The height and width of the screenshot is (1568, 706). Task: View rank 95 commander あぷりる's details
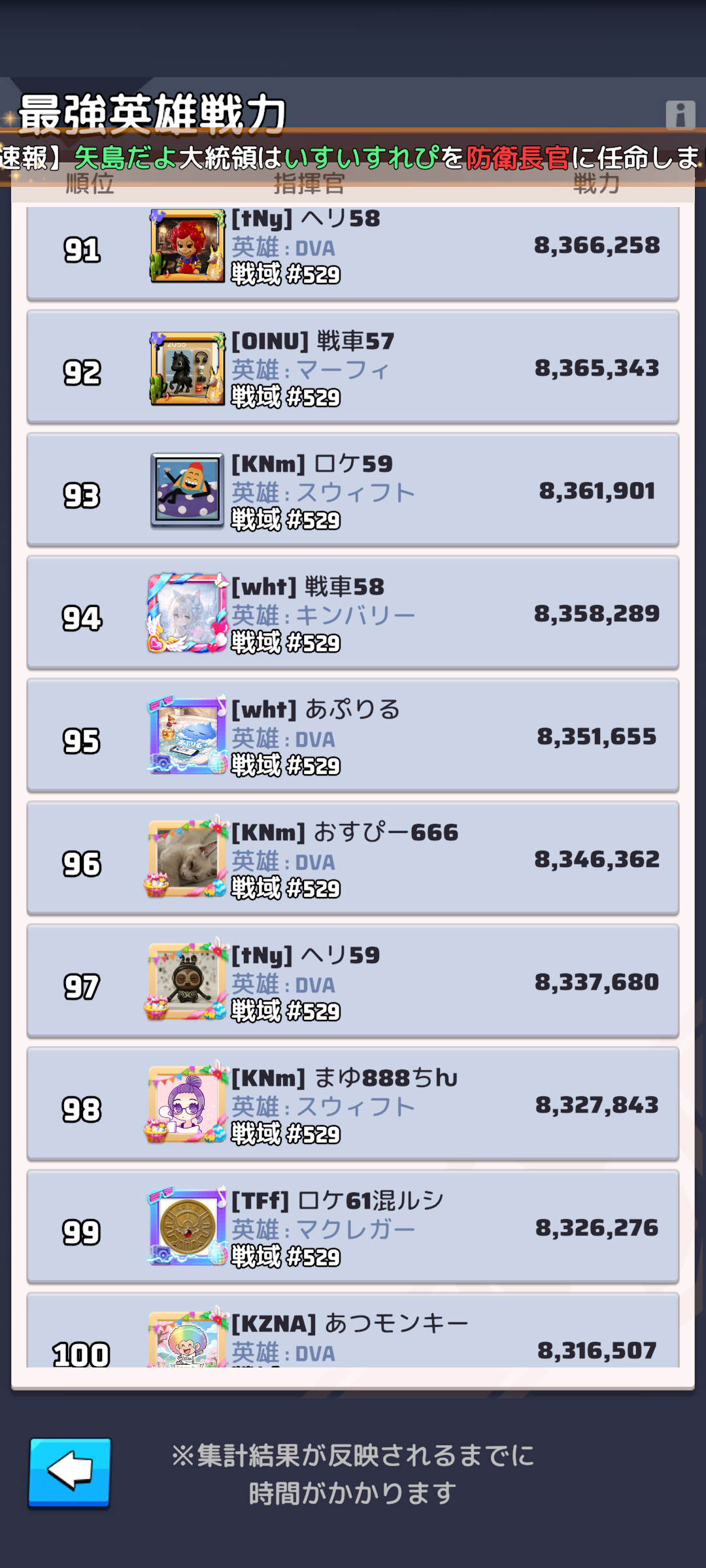tap(353, 736)
